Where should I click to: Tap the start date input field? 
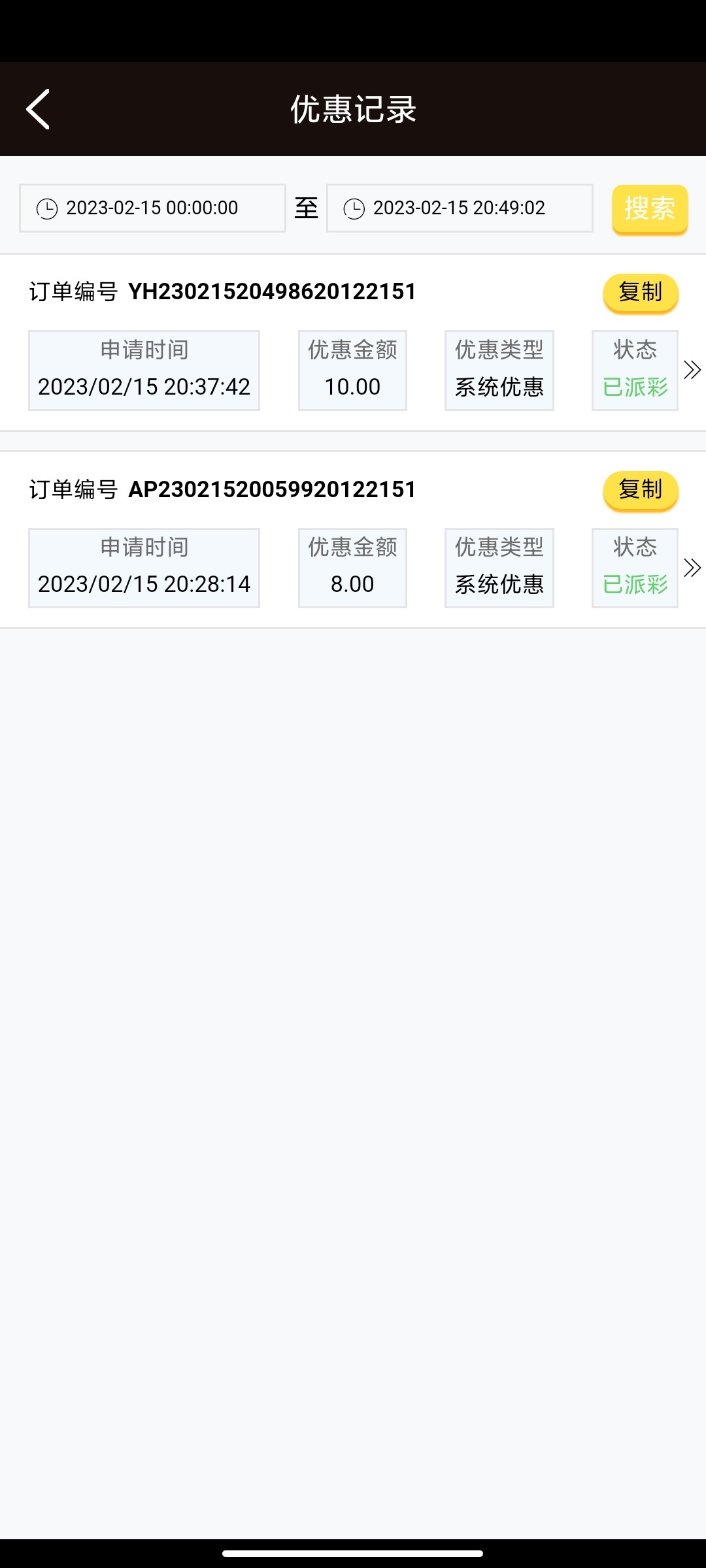152,208
